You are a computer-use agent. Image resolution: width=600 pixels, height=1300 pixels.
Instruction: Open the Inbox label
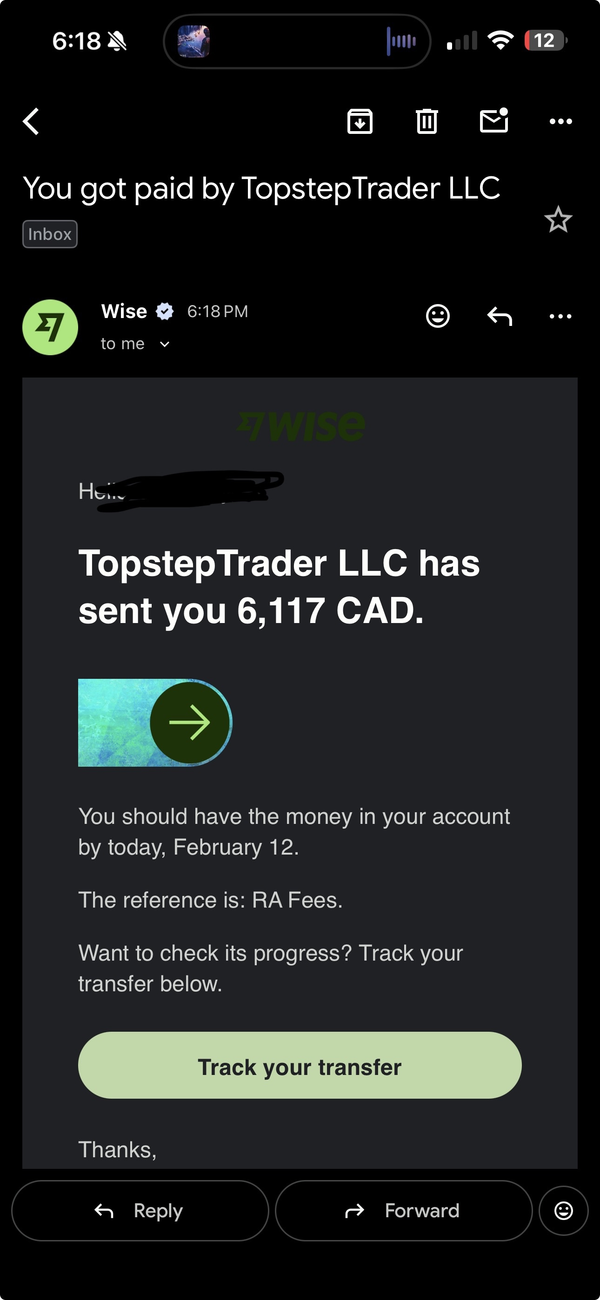tap(50, 234)
